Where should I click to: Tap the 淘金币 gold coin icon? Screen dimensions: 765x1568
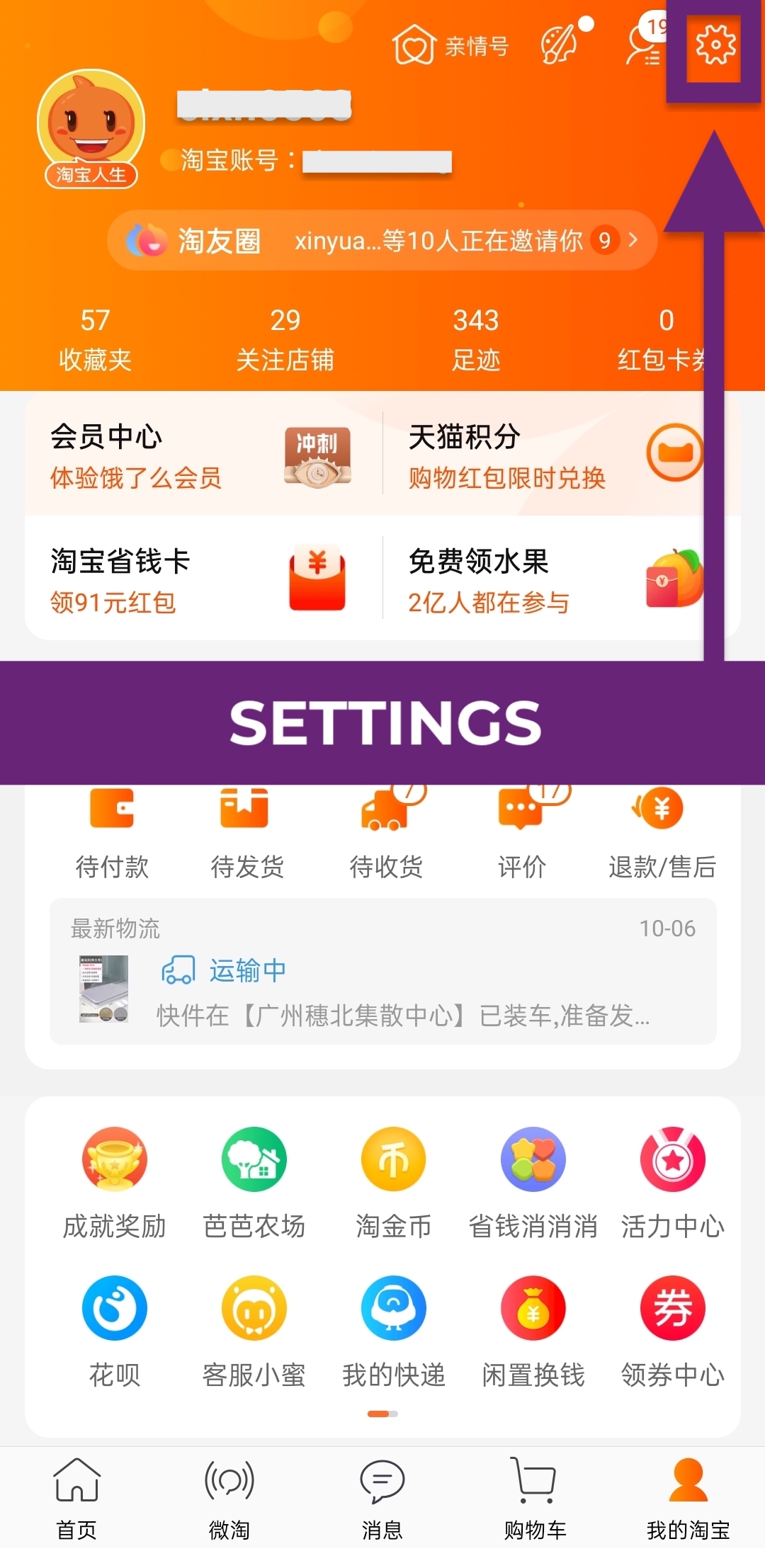click(392, 1160)
